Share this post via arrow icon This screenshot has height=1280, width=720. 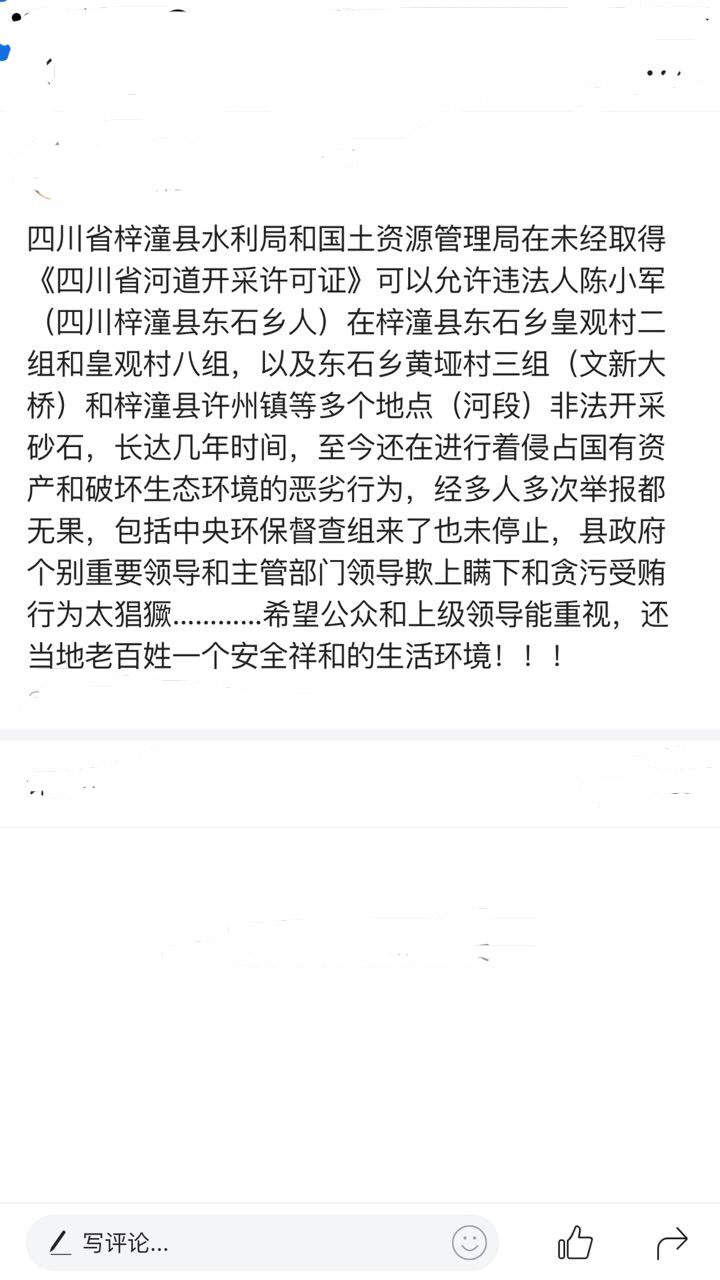point(672,1242)
